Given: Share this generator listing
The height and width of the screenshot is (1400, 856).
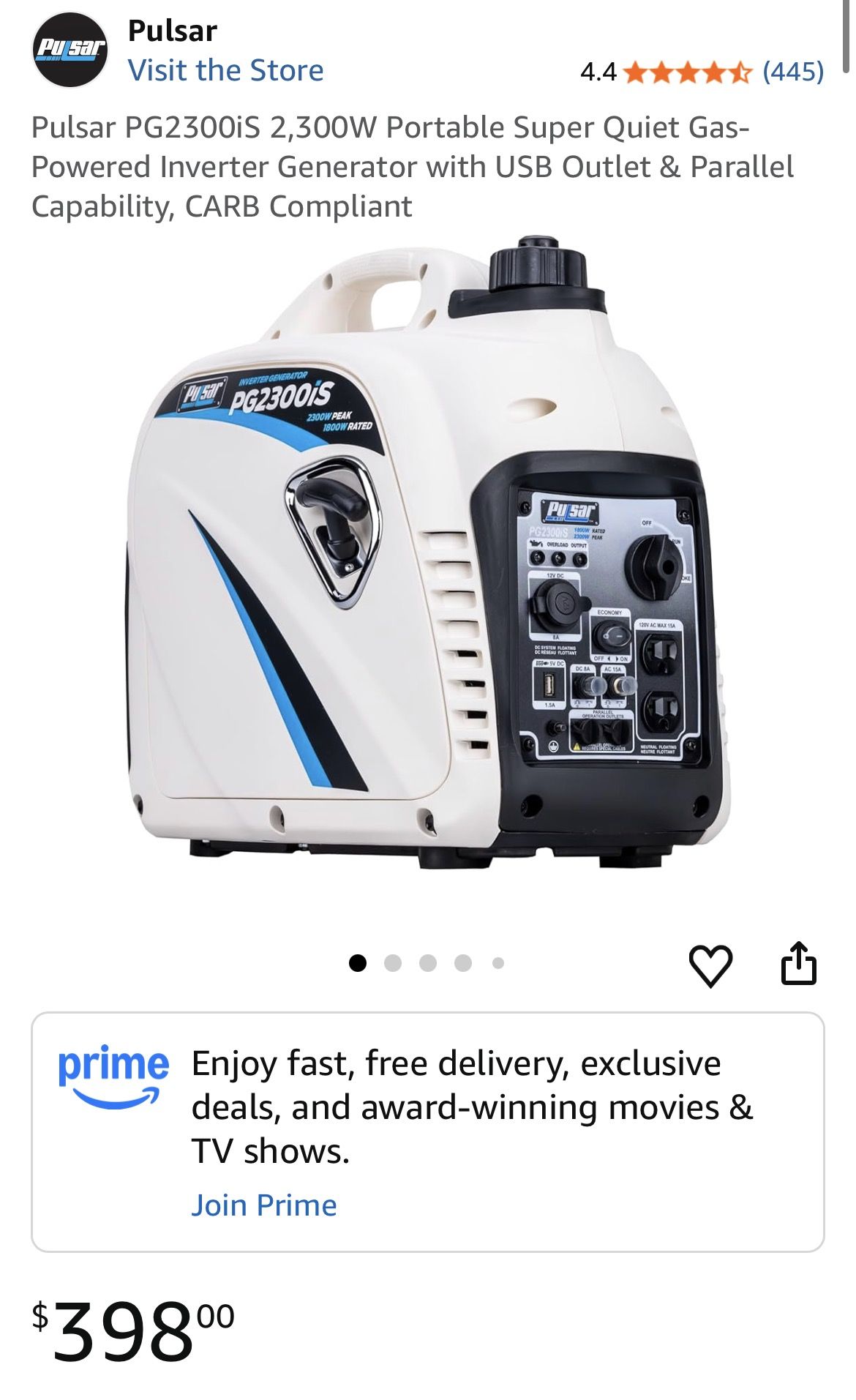Looking at the screenshot, I should click(798, 963).
